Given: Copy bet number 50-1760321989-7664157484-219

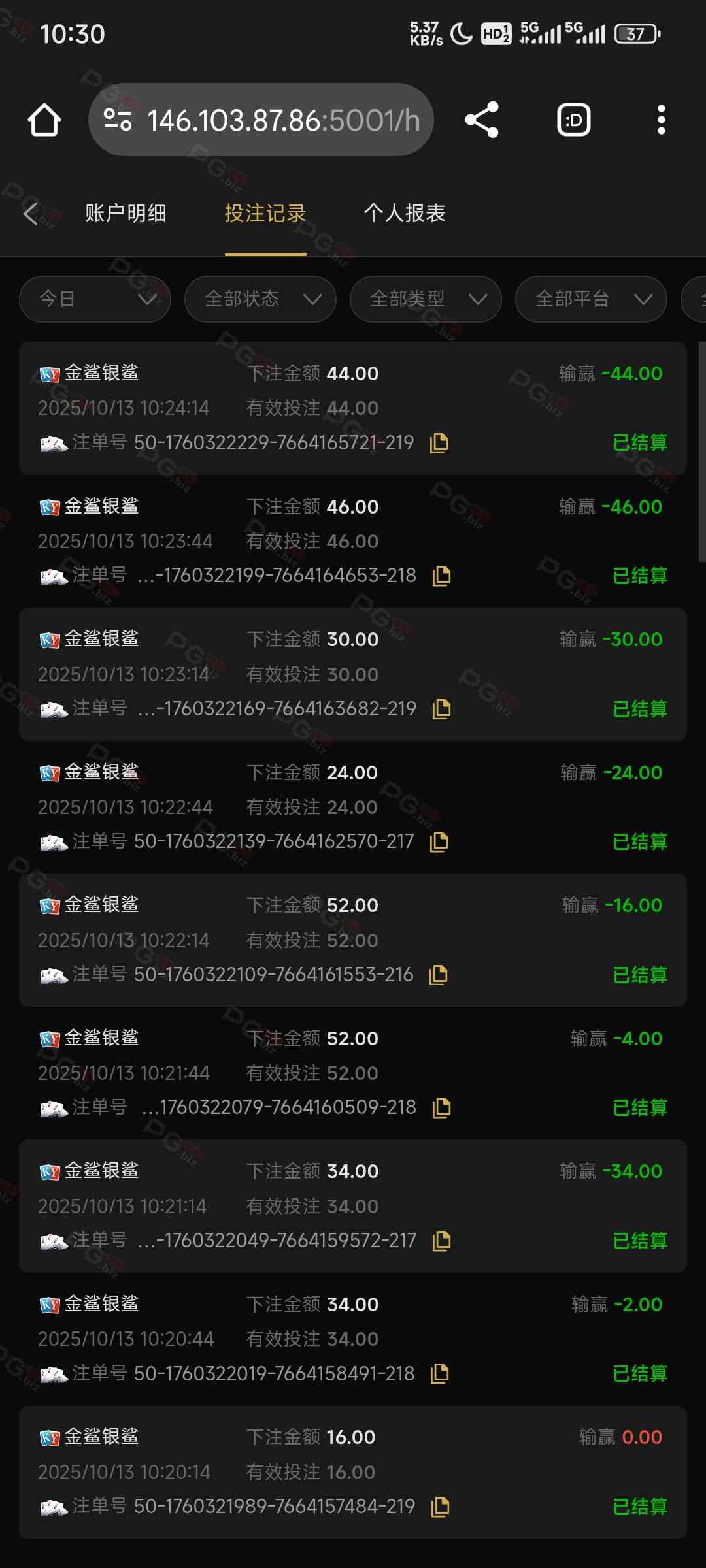Looking at the screenshot, I should [440, 1507].
